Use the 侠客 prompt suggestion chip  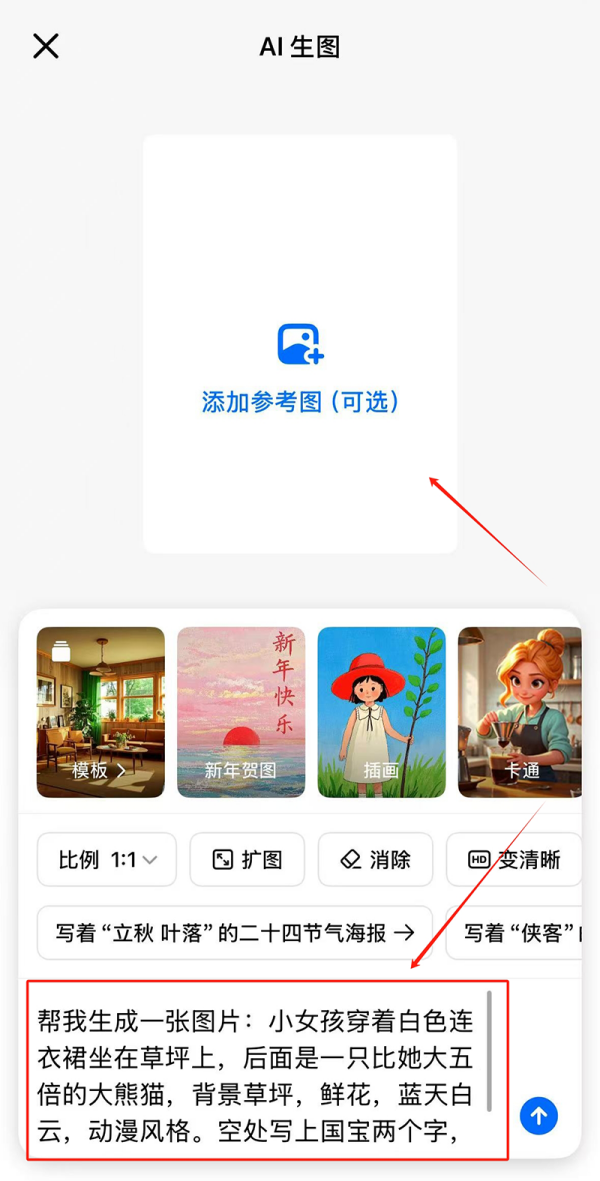(515, 933)
